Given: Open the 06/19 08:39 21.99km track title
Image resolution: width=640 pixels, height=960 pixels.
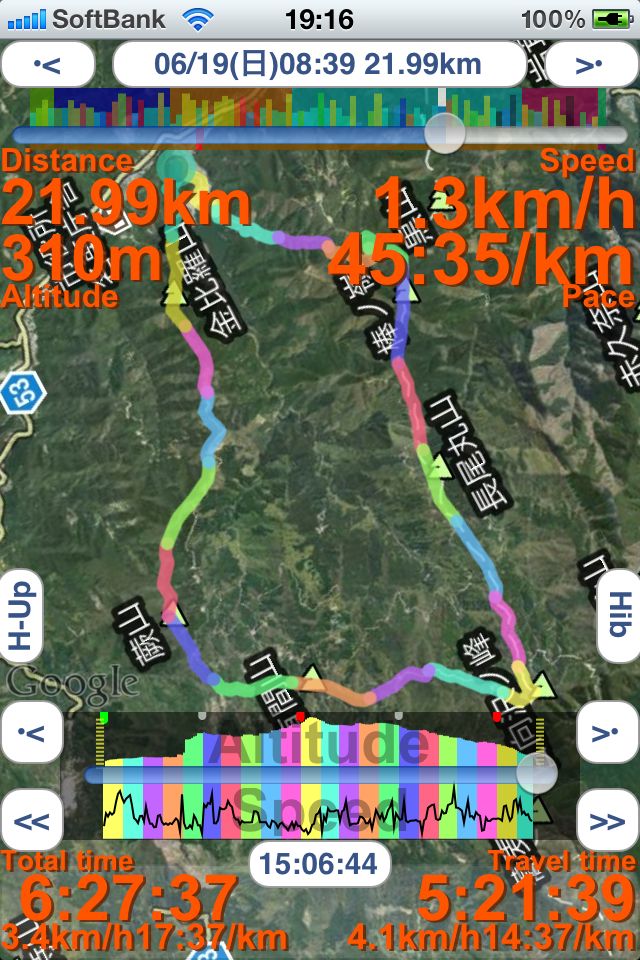Looking at the screenshot, I should click(319, 65).
